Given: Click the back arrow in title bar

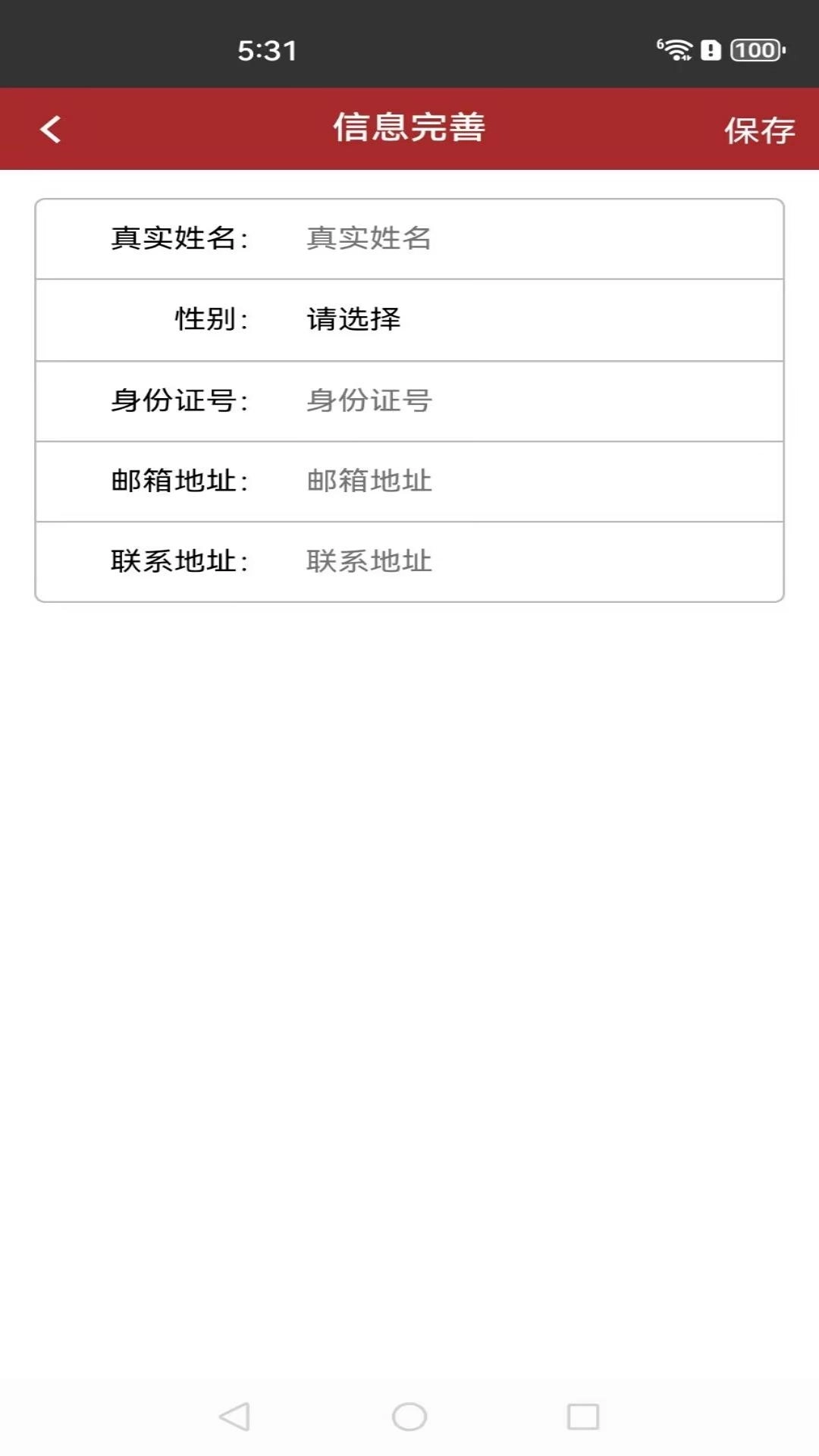Looking at the screenshot, I should (51, 129).
